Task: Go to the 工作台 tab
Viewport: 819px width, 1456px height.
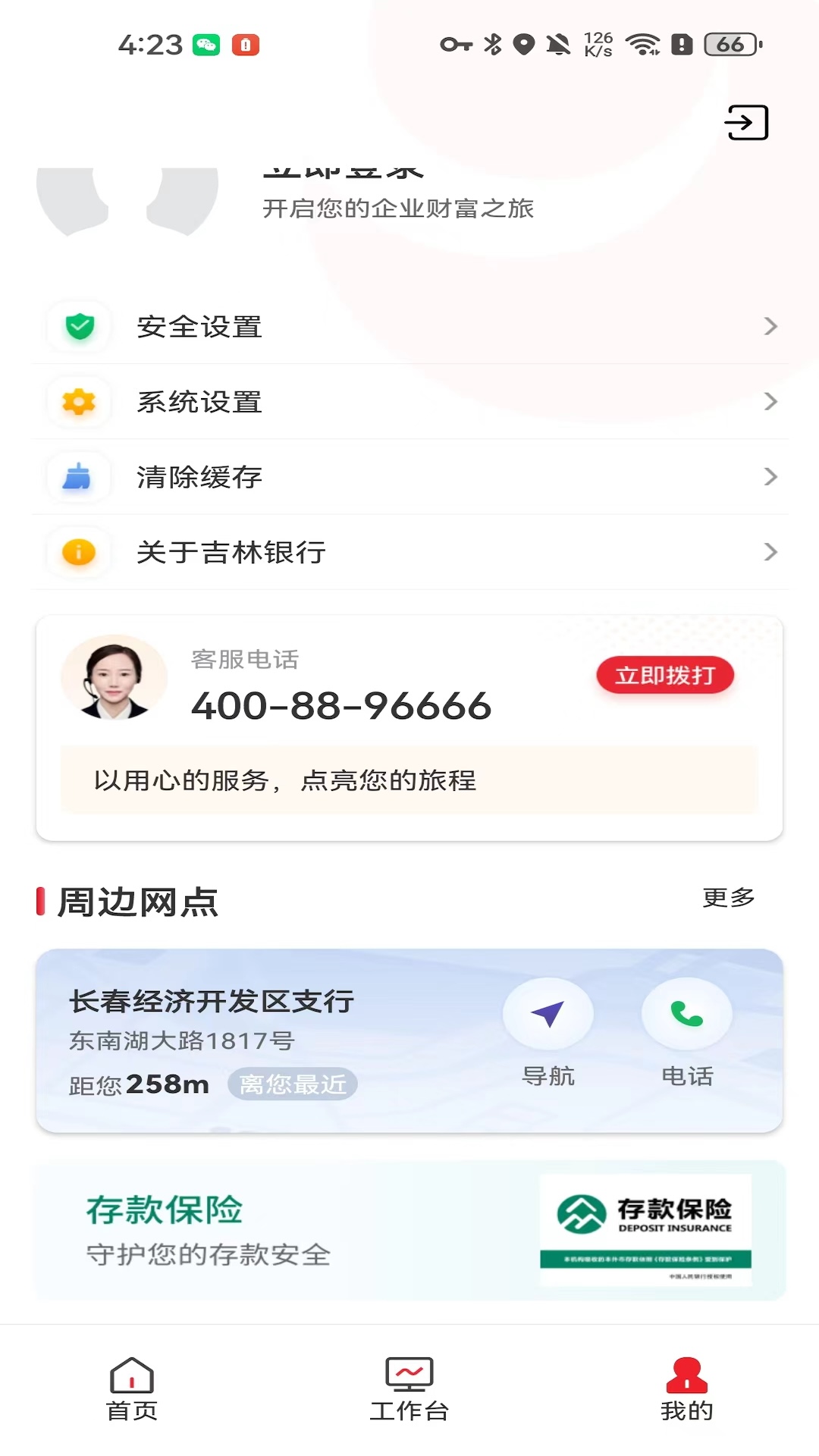Action: coord(409,1389)
